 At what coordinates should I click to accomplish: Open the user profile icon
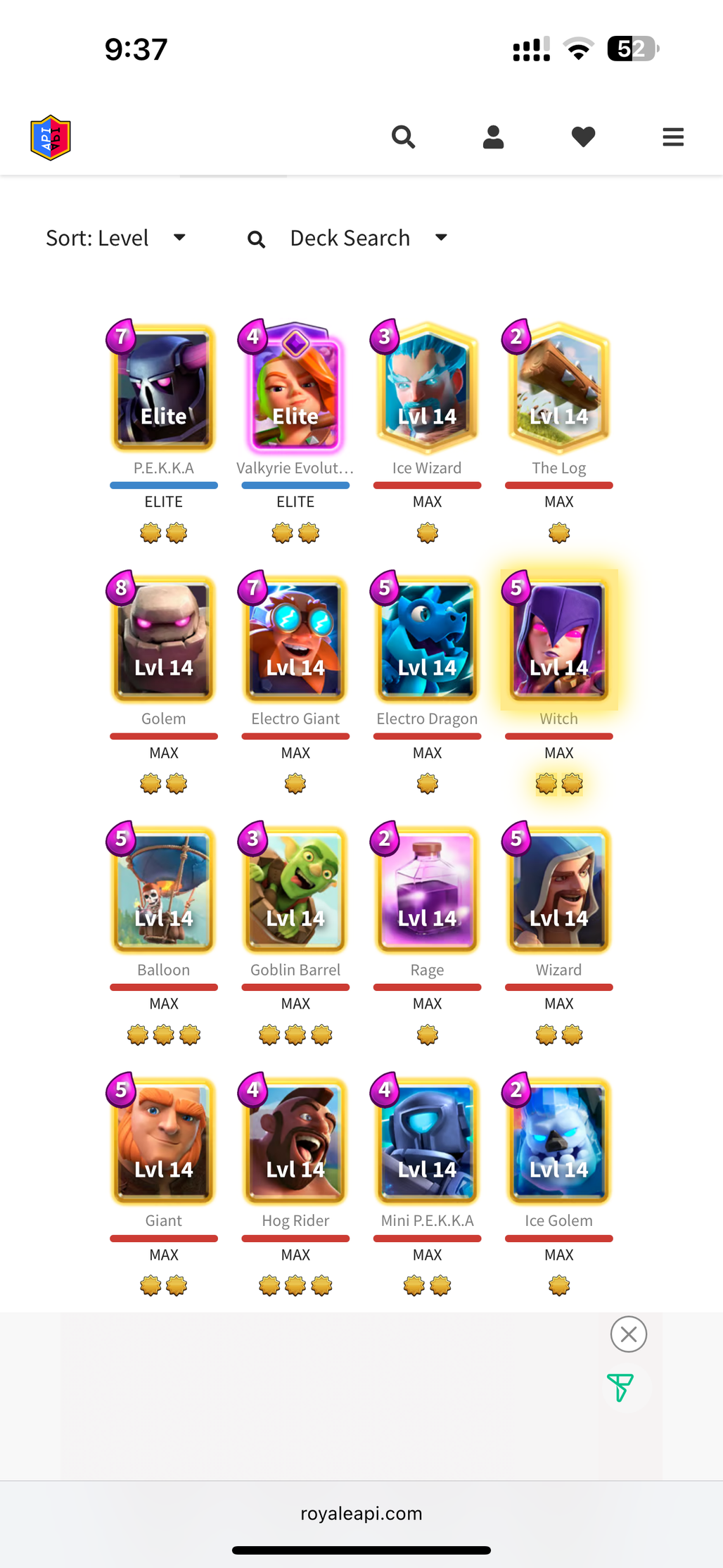[493, 137]
